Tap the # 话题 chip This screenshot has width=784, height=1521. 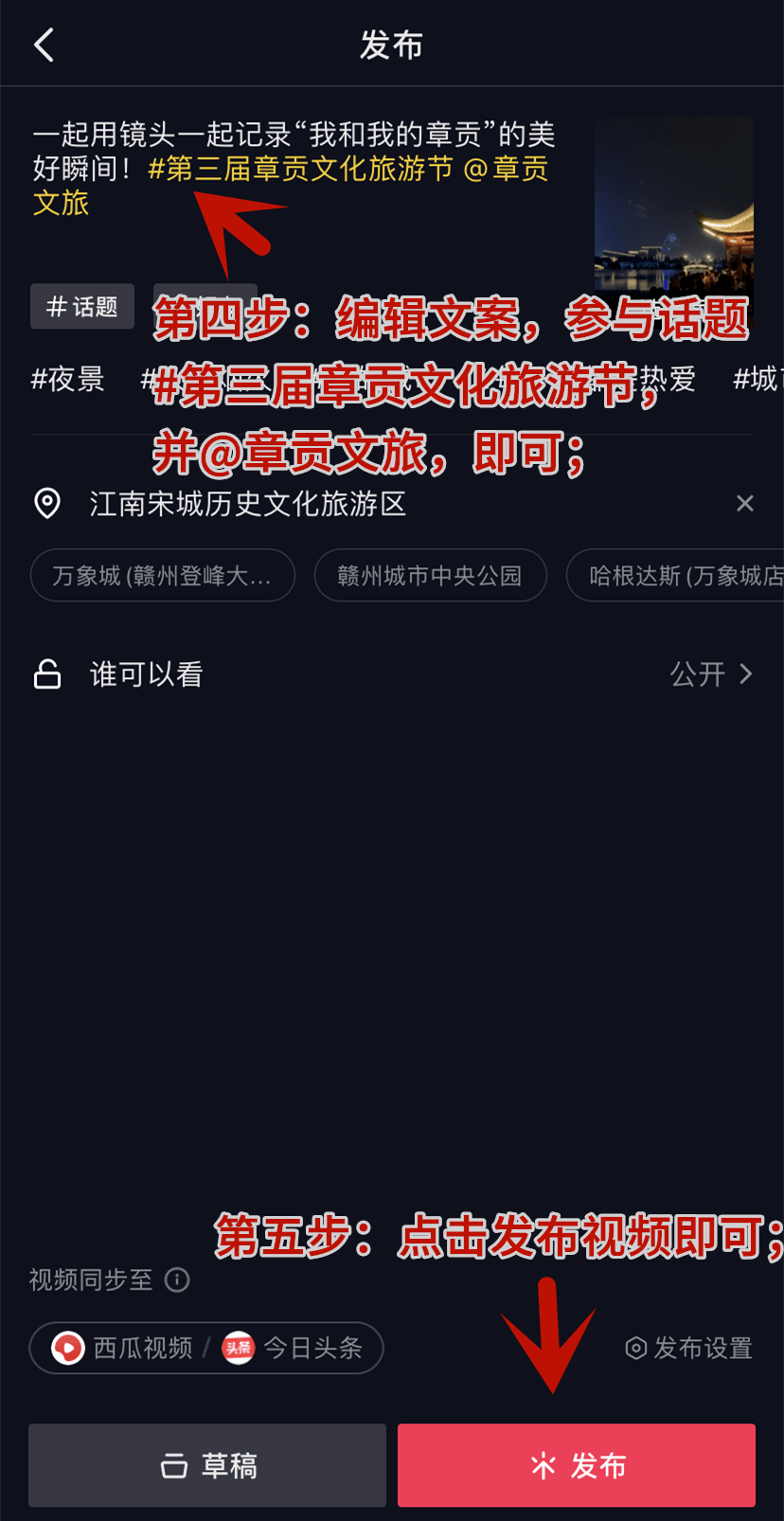82,307
